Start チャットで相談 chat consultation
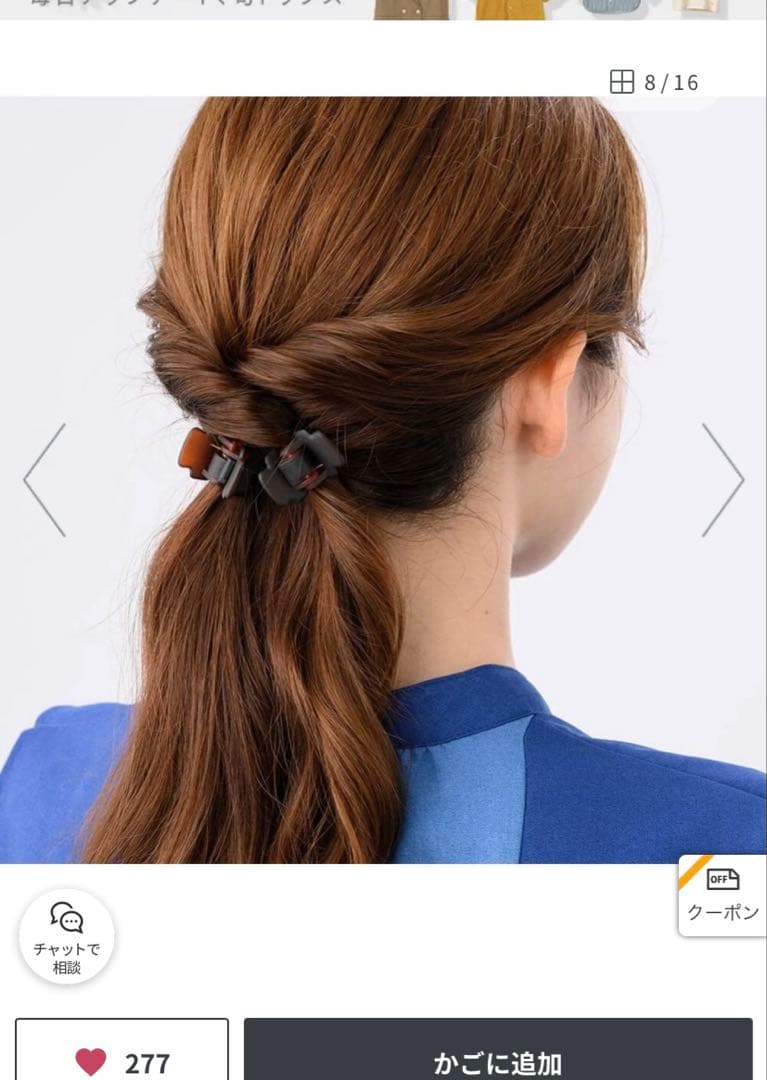 [66, 936]
